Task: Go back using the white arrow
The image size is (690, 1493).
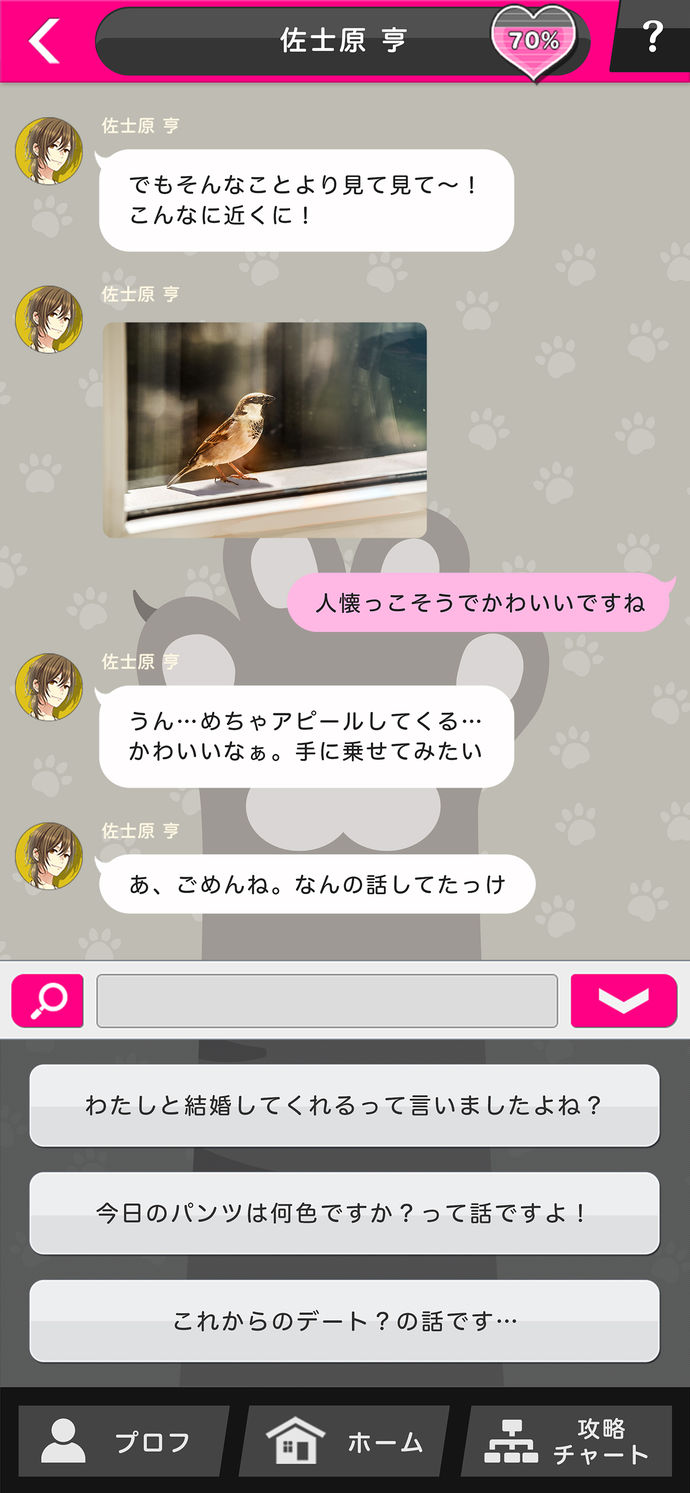Action: tap(44, 41)
